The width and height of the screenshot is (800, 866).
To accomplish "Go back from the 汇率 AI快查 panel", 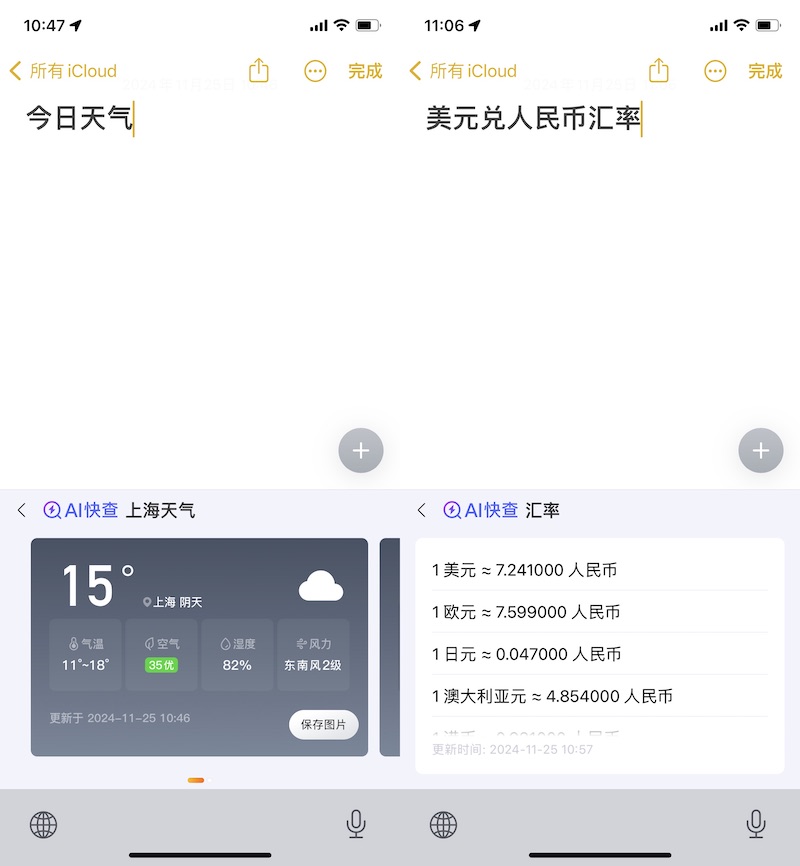I will point(422,510).
